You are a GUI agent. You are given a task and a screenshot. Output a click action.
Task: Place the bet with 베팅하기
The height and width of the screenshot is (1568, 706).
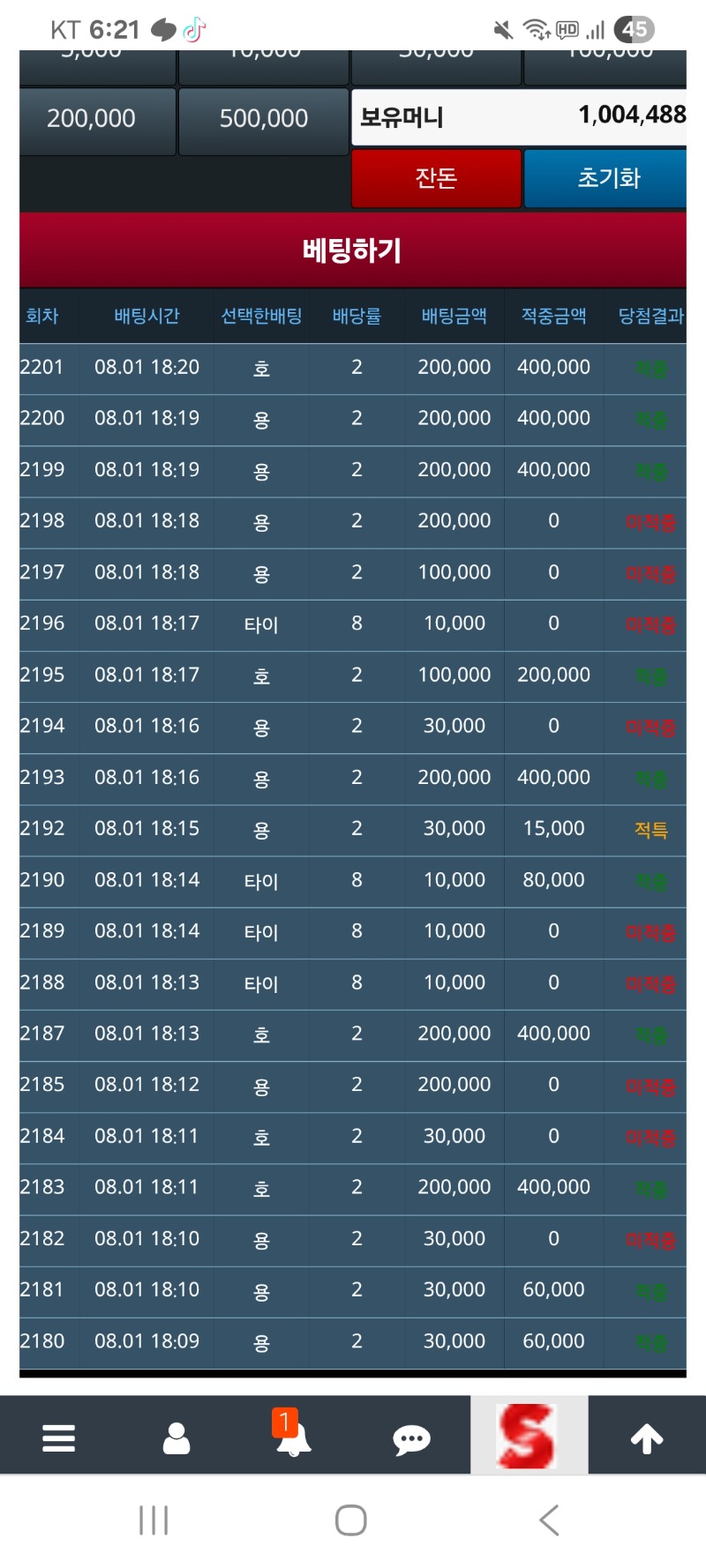(353, 250)
